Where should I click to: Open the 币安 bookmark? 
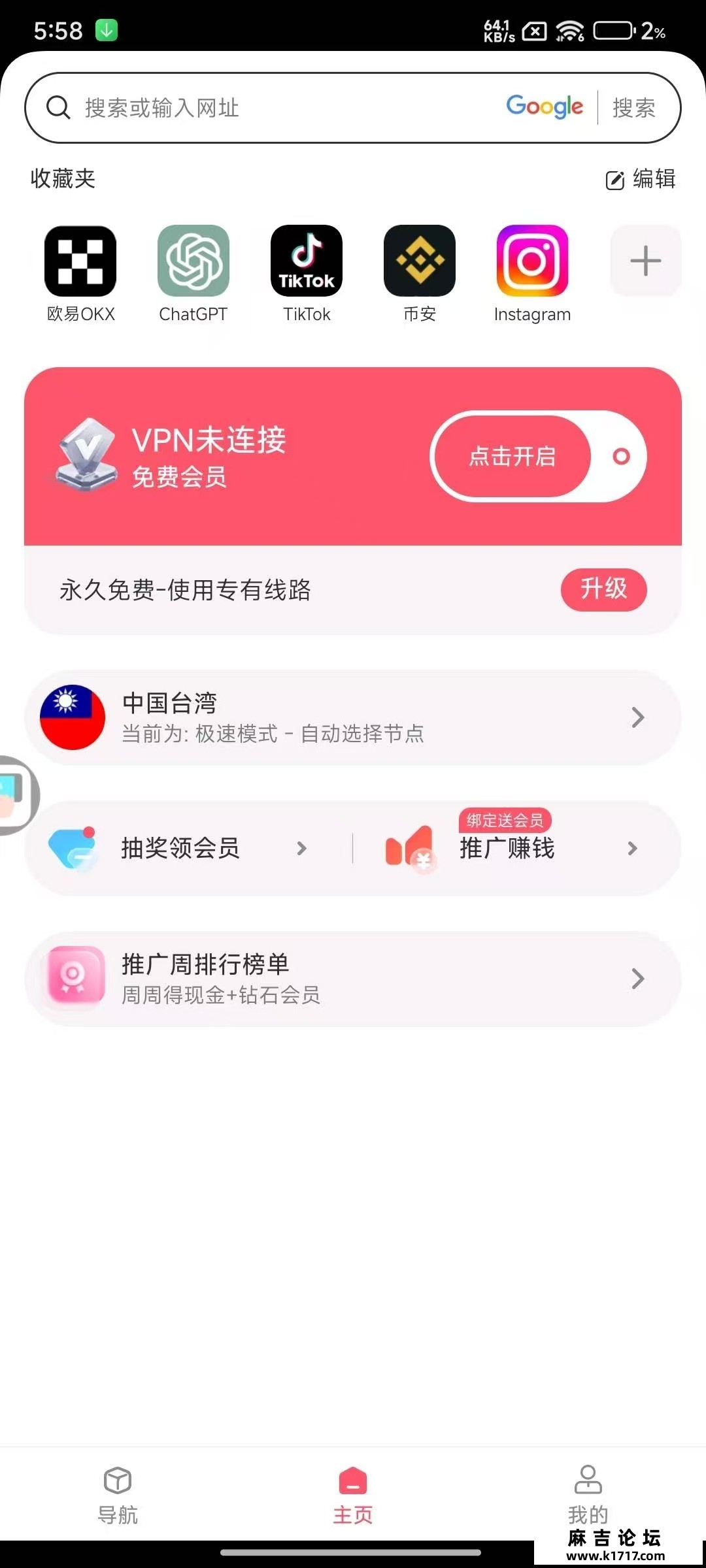tap(420, 261)
